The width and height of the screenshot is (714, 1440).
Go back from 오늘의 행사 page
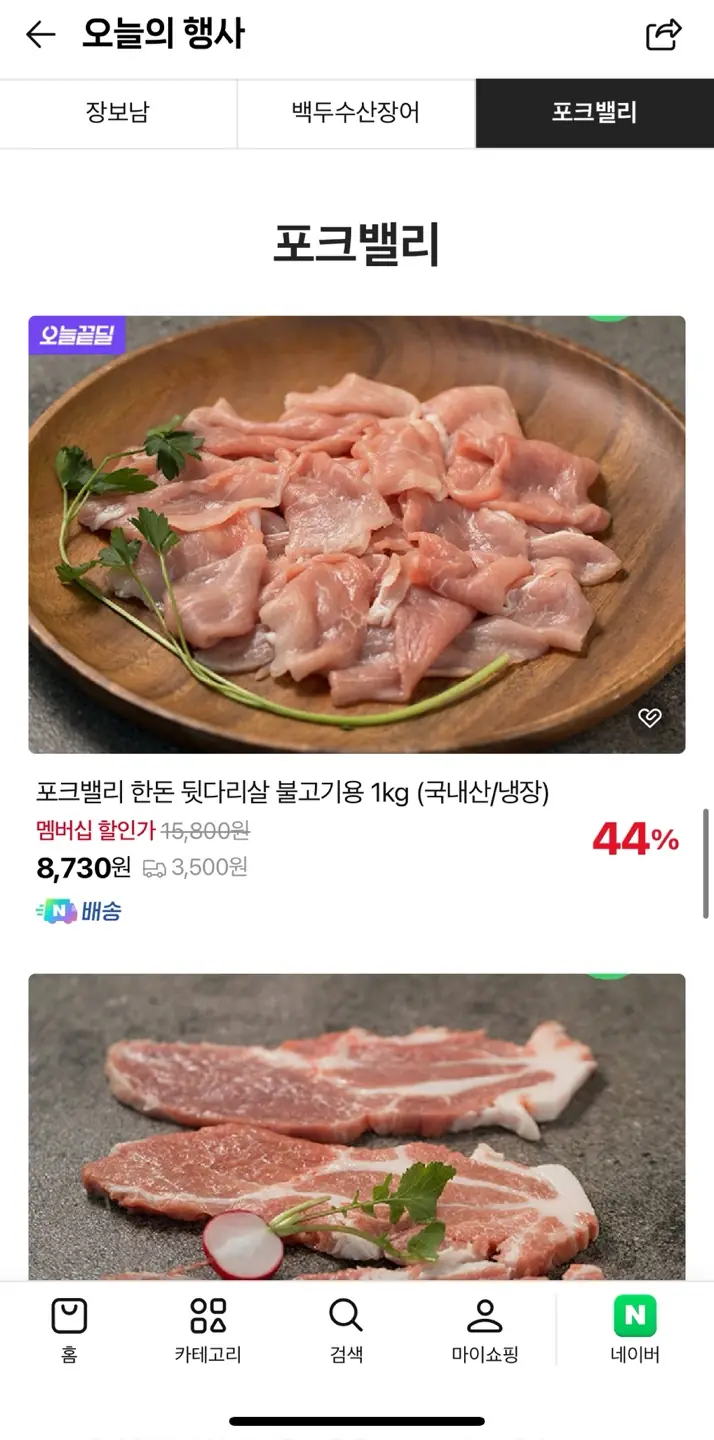coord(40,36)
